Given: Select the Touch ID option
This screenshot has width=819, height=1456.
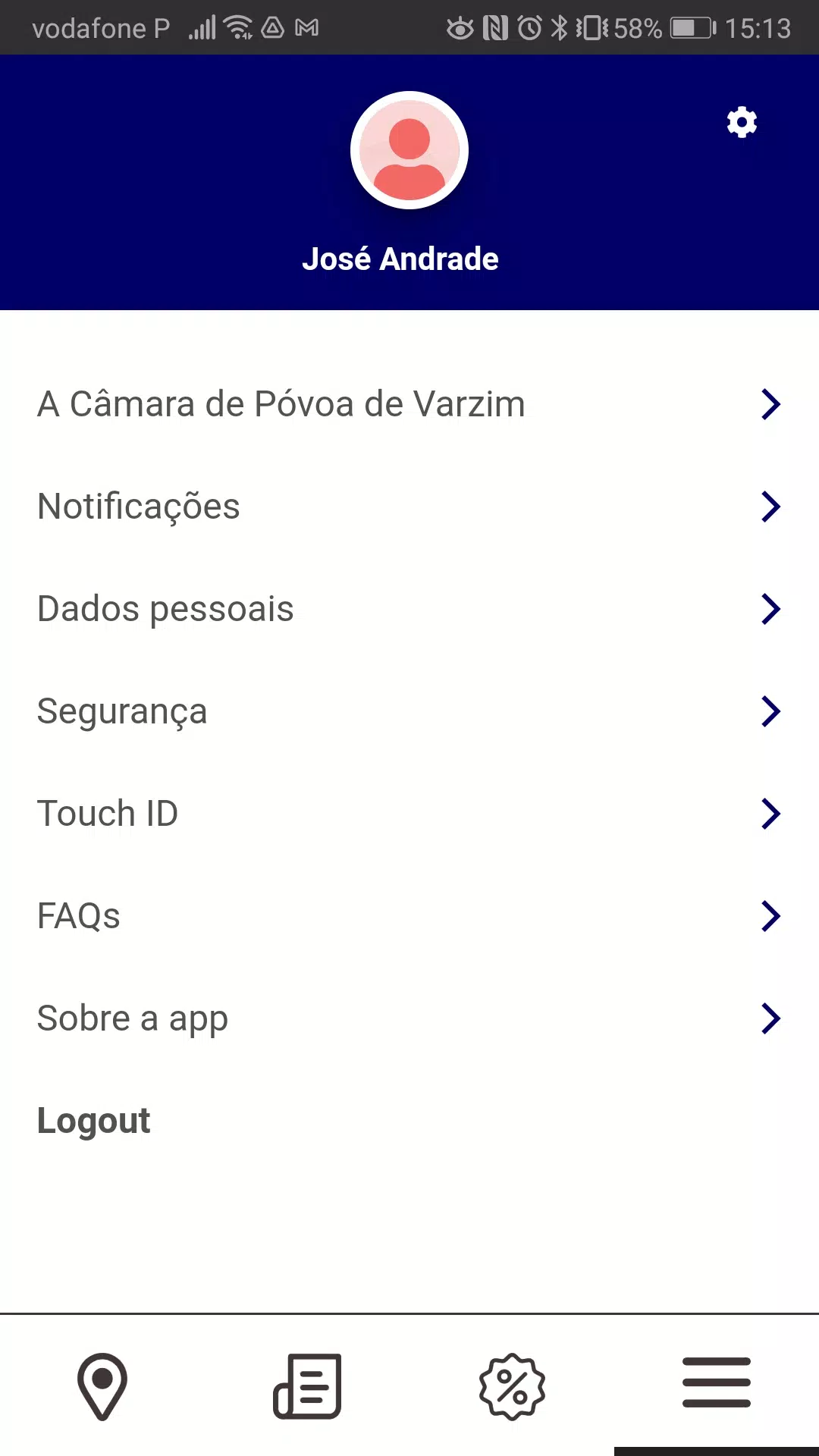Looking at the screenshot, I should [x=409, y=814].
